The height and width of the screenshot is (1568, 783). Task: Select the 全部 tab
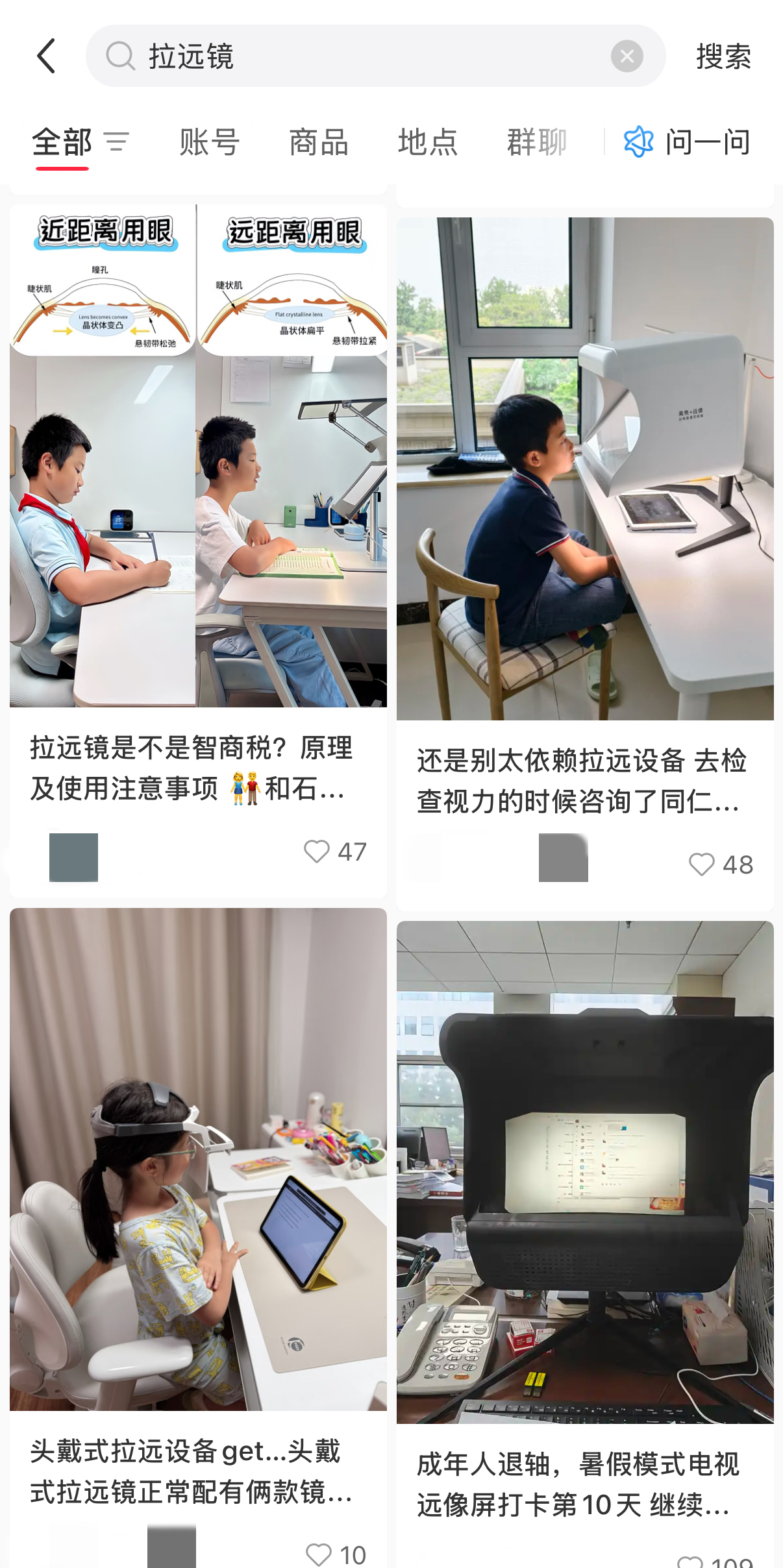tap(62, 142)
